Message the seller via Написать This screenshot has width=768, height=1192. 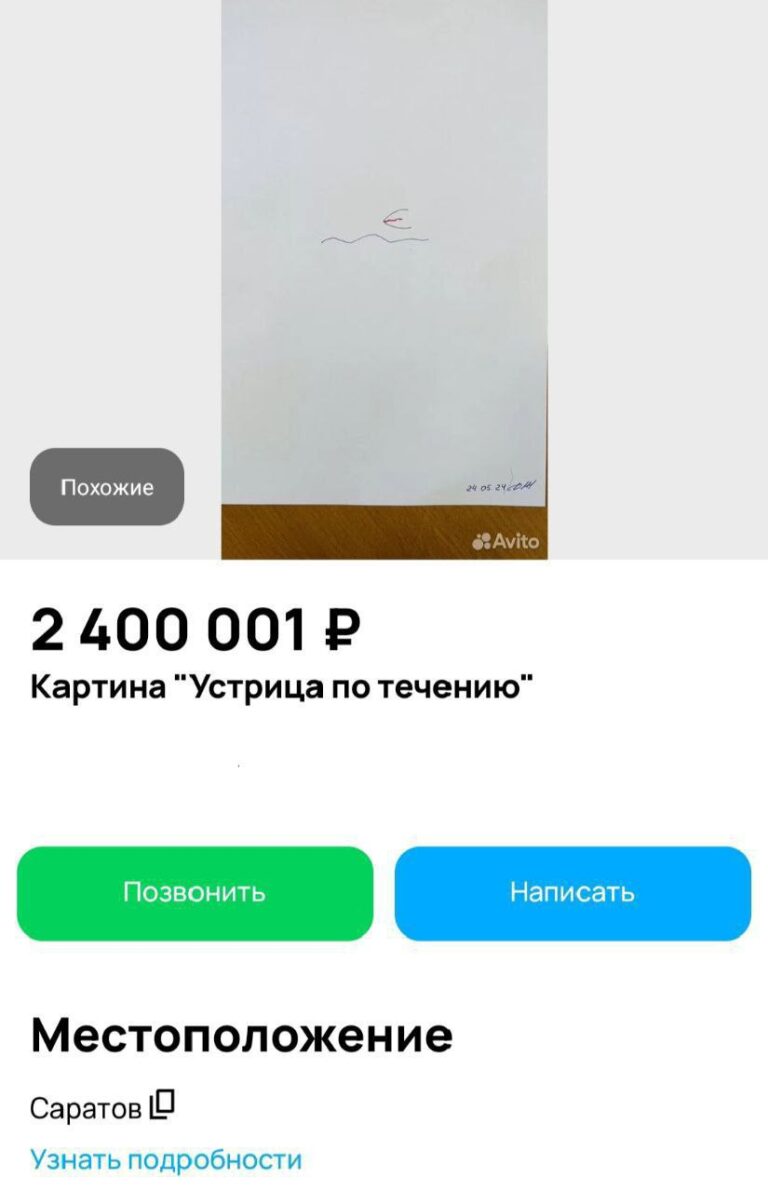(x=572, y=893)
